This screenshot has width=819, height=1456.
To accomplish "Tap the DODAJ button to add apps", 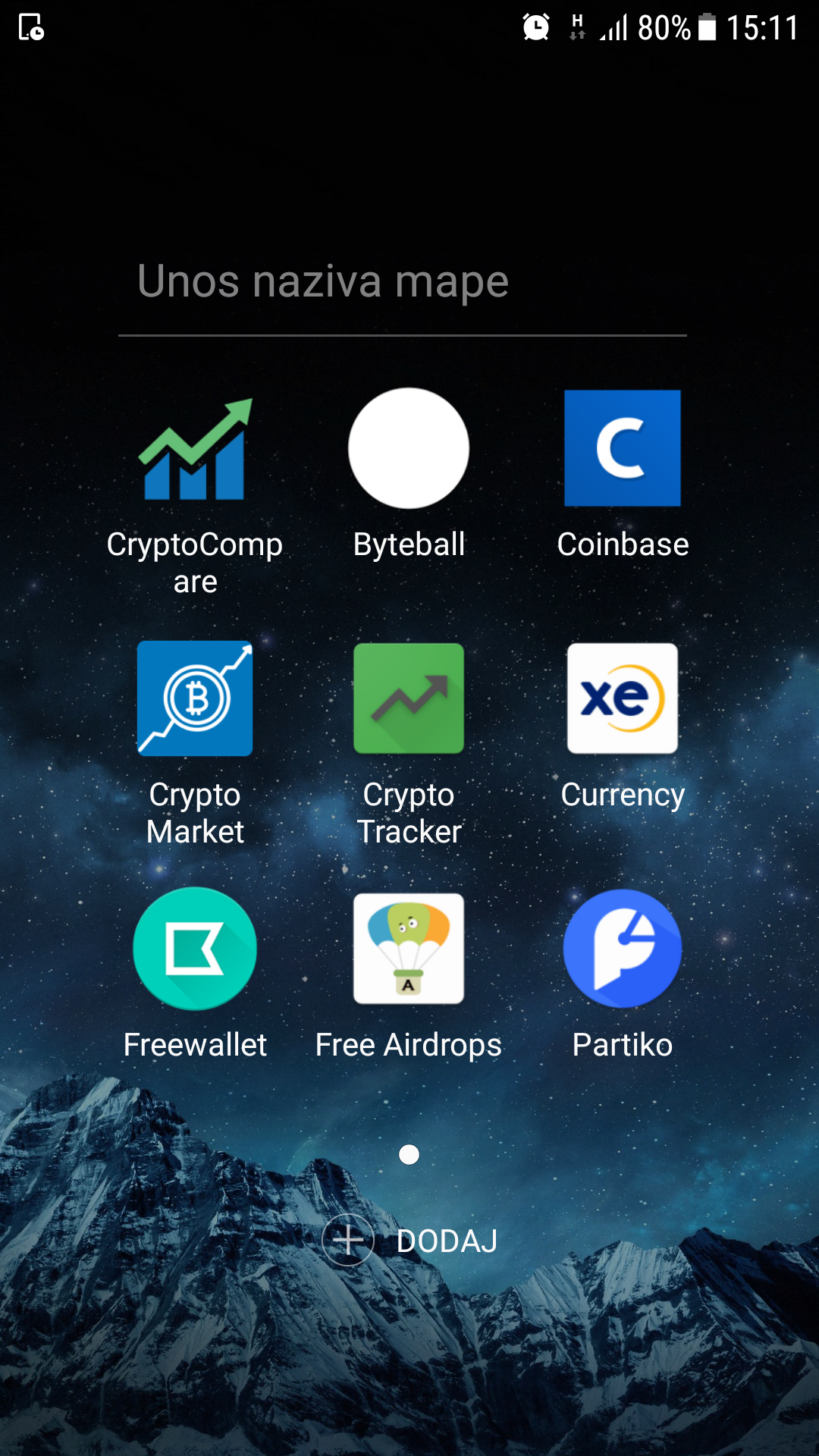I will (446, 1241).
